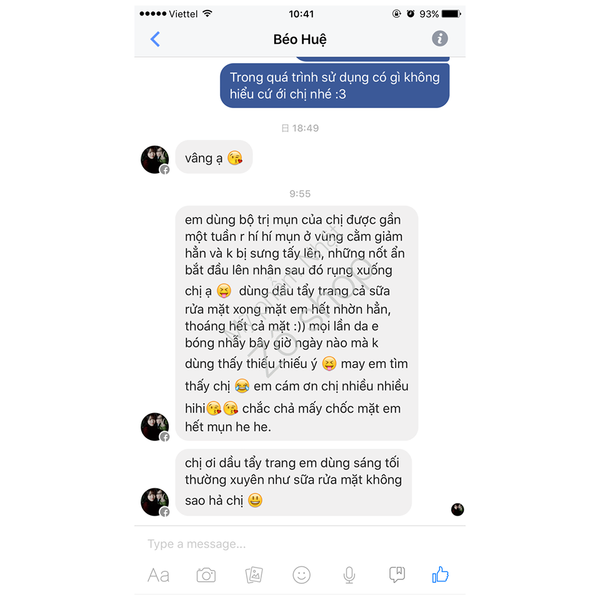
Task: Open the photo gallery picker
Action: point(254,575)
